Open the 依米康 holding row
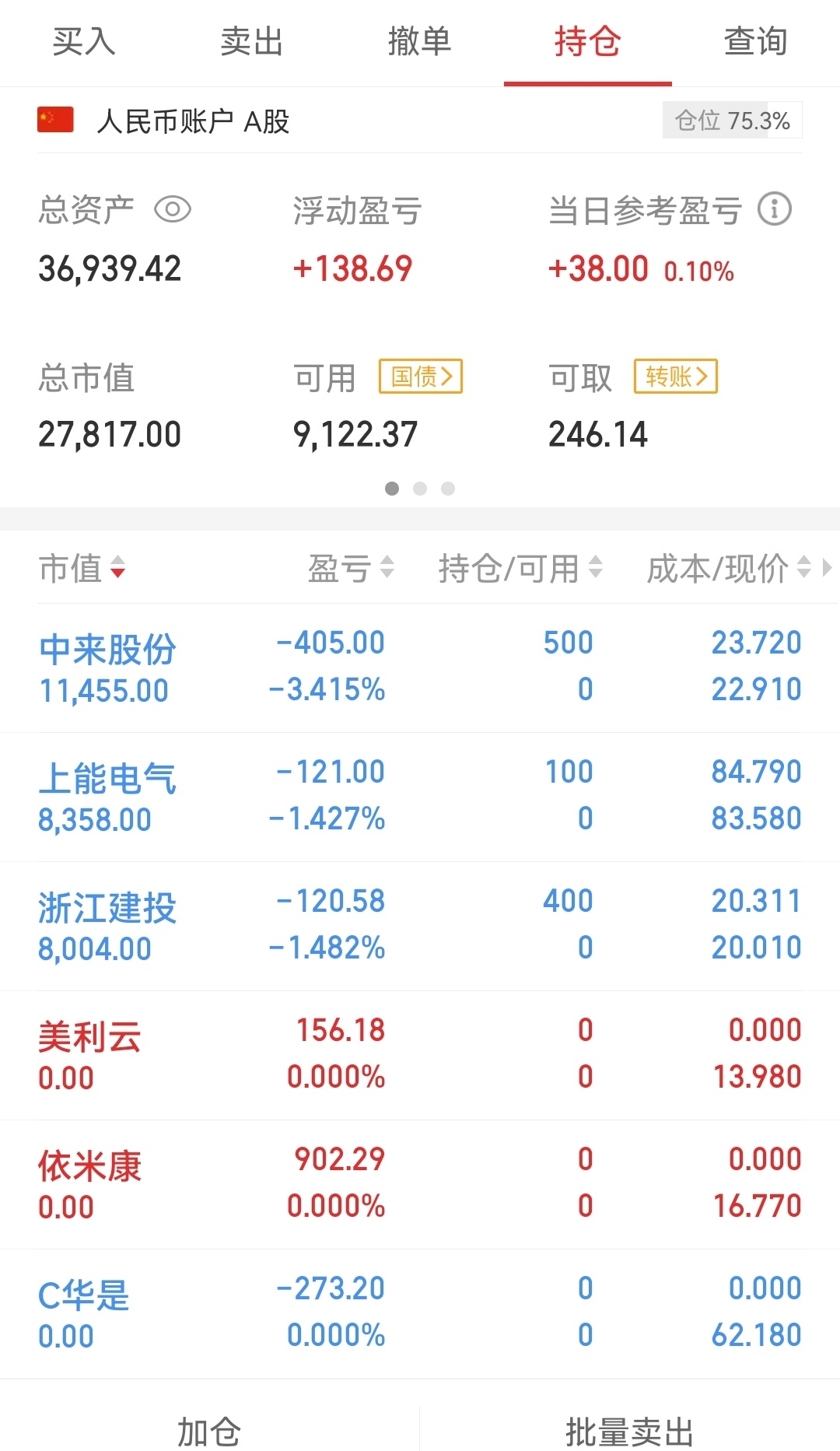This screenshot has width=840, height=1451. (420, 1184)
